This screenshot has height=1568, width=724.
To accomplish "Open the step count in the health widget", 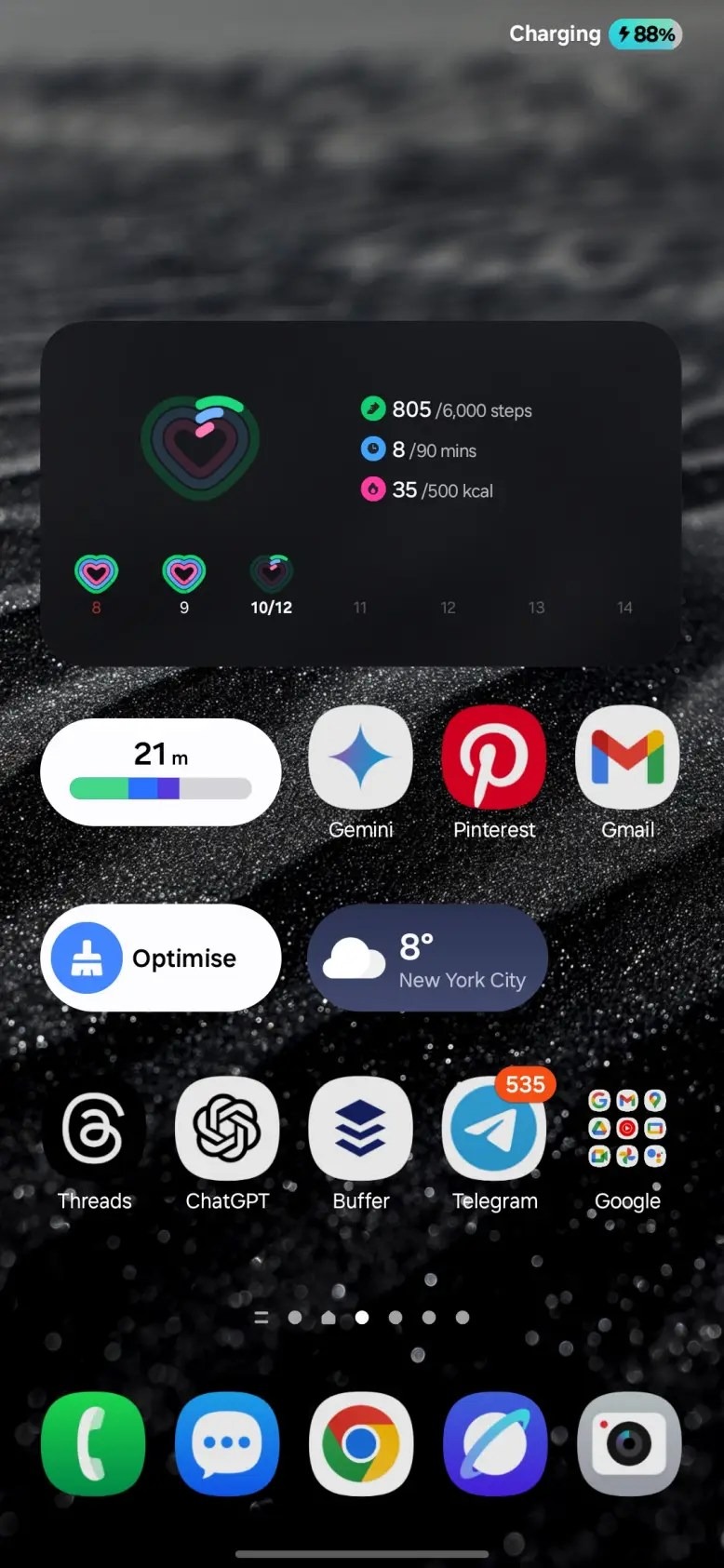I will click(447, 409).
